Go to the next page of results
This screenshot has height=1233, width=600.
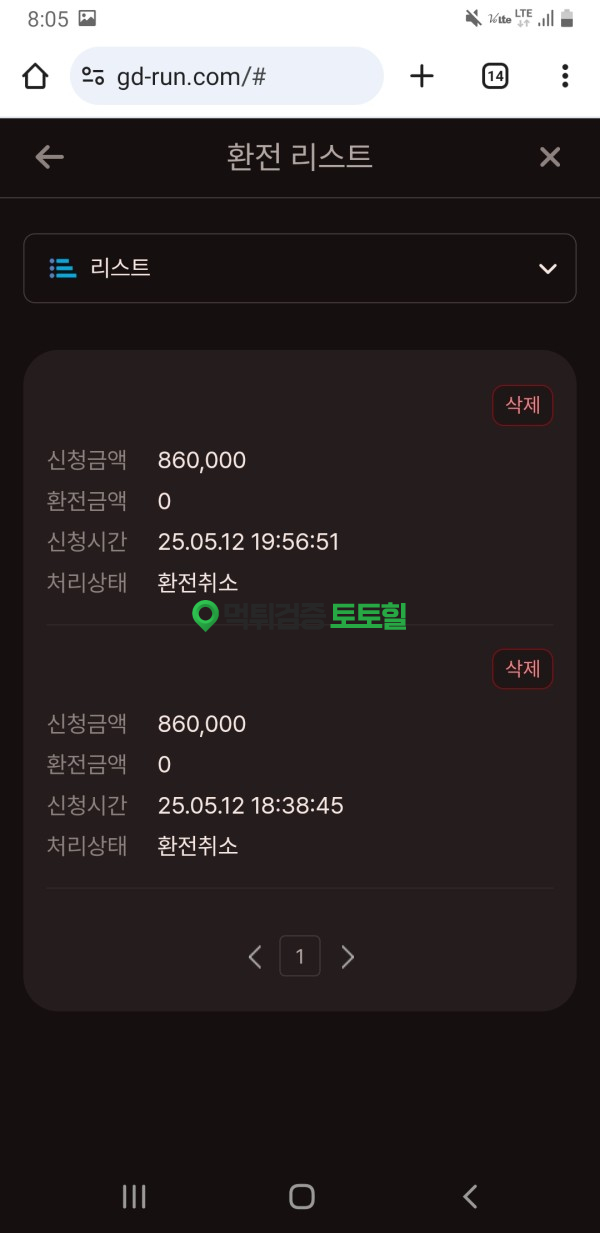(x=347, y=957)
